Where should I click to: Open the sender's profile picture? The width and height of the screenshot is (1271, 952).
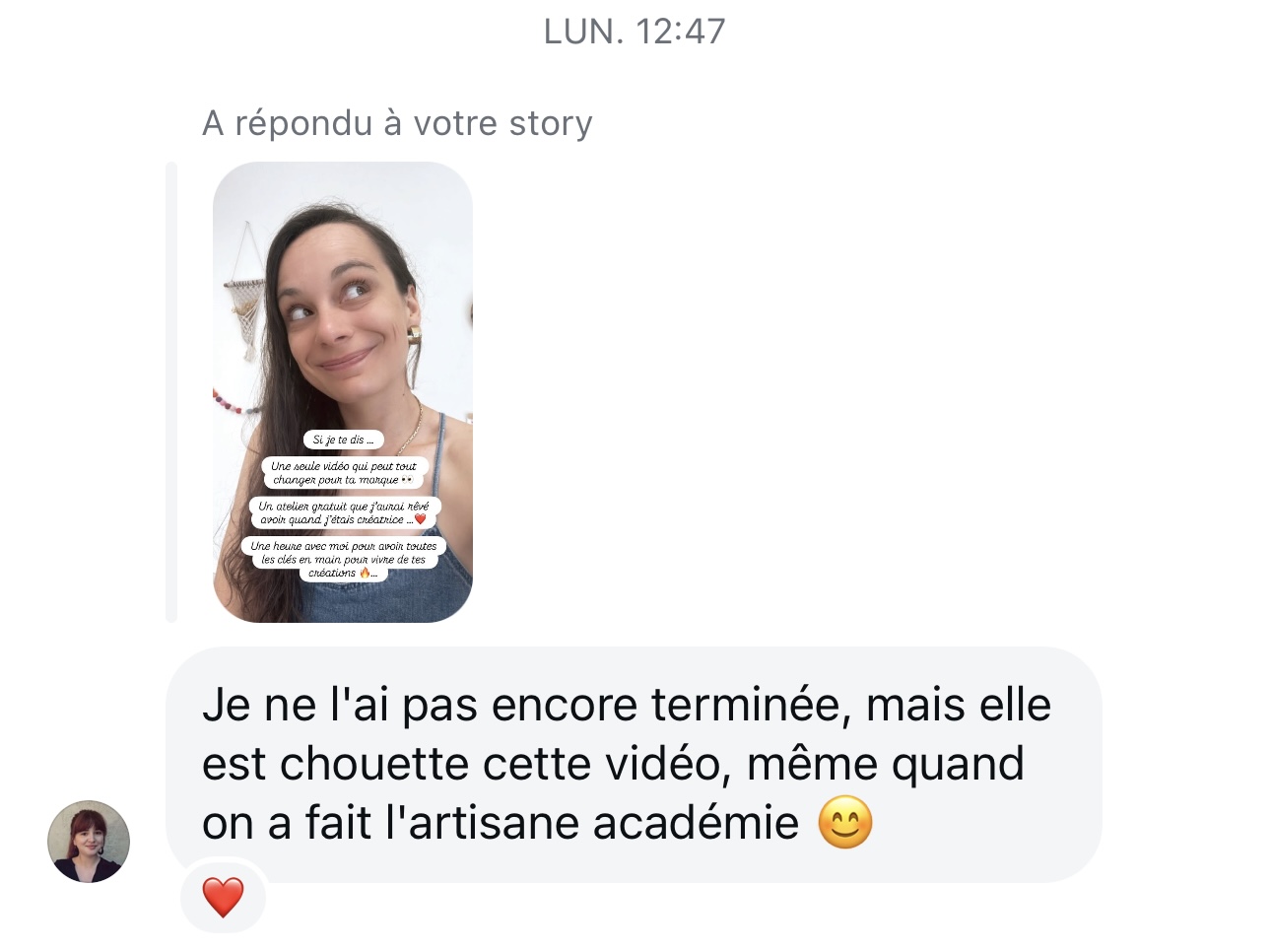[89, 841]
